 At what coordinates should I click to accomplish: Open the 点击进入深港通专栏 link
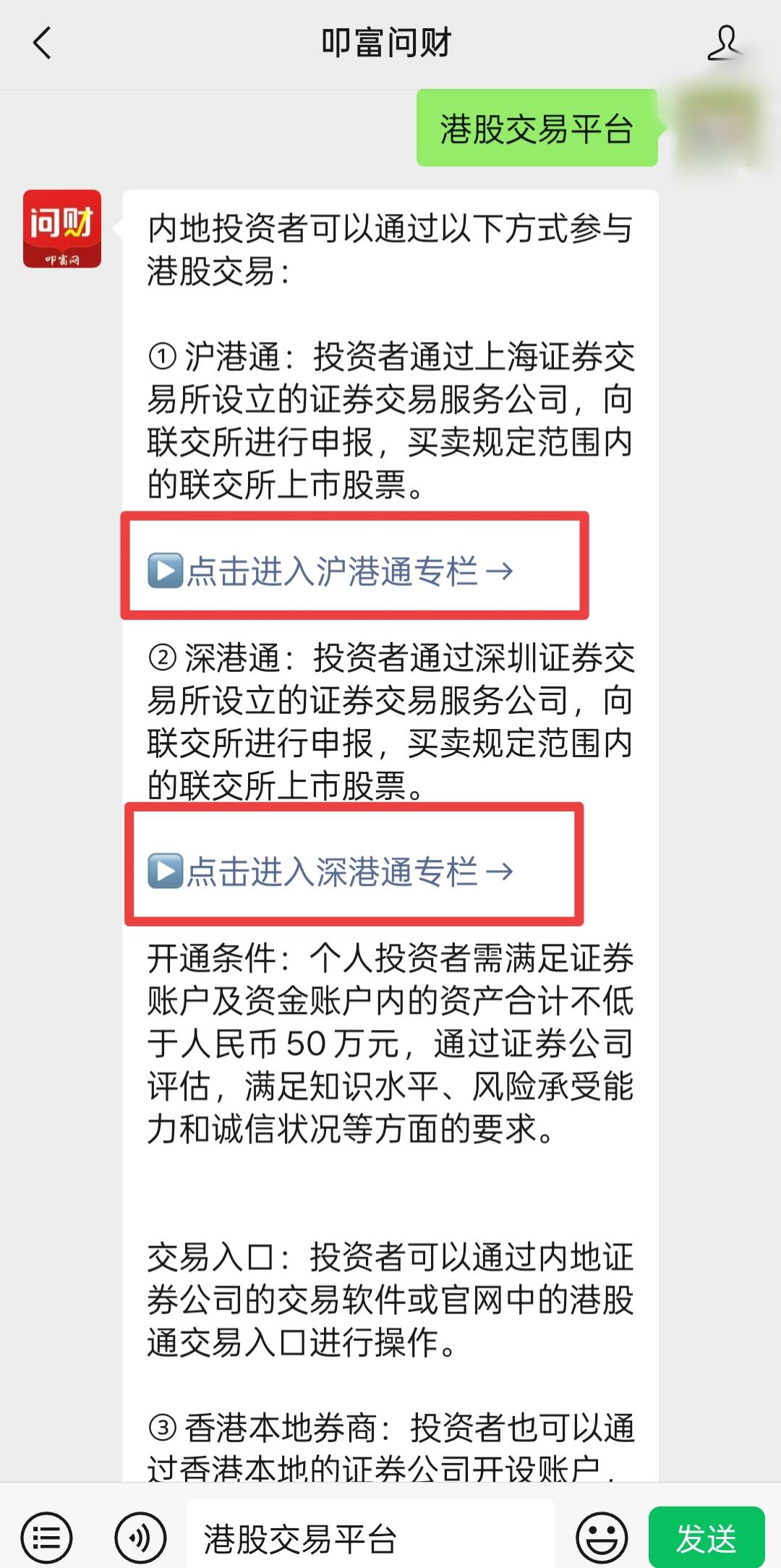(331, 872)
